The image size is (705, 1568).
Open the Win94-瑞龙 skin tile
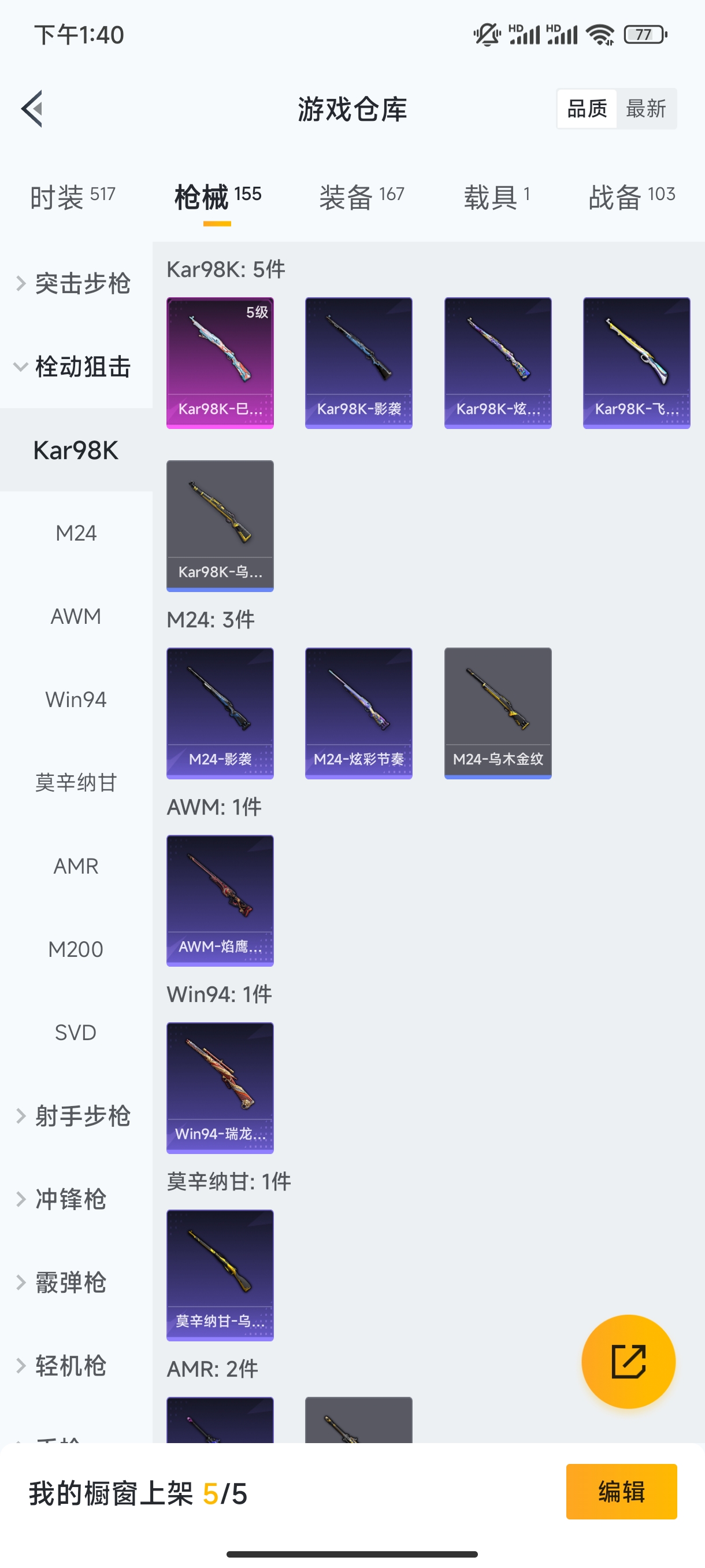pyautogui.click(x=220, y=1088)
